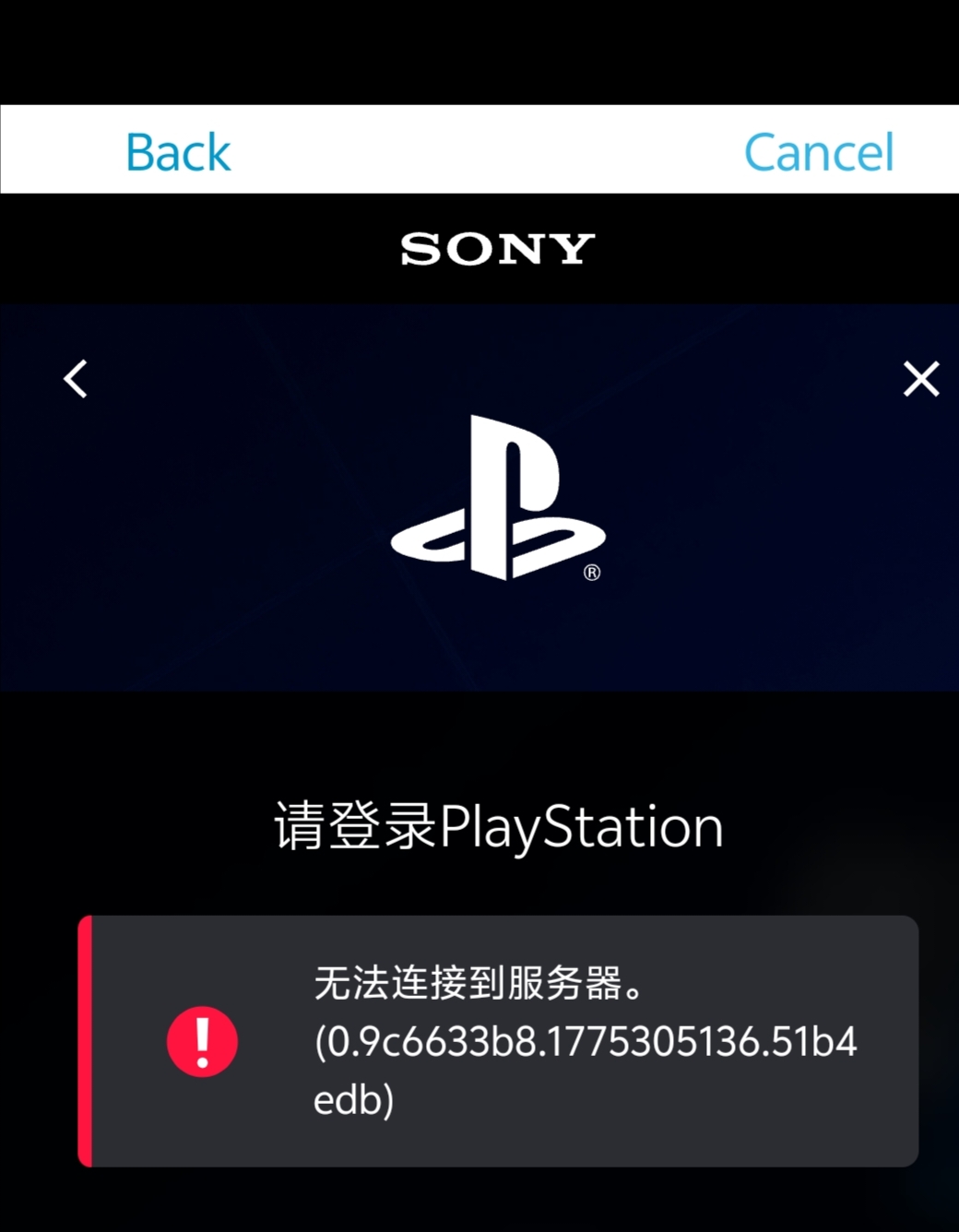Select the SONY wordmark logo
Image resolution: width=959 pixels, height=1232 pixels.
(495, 248)
